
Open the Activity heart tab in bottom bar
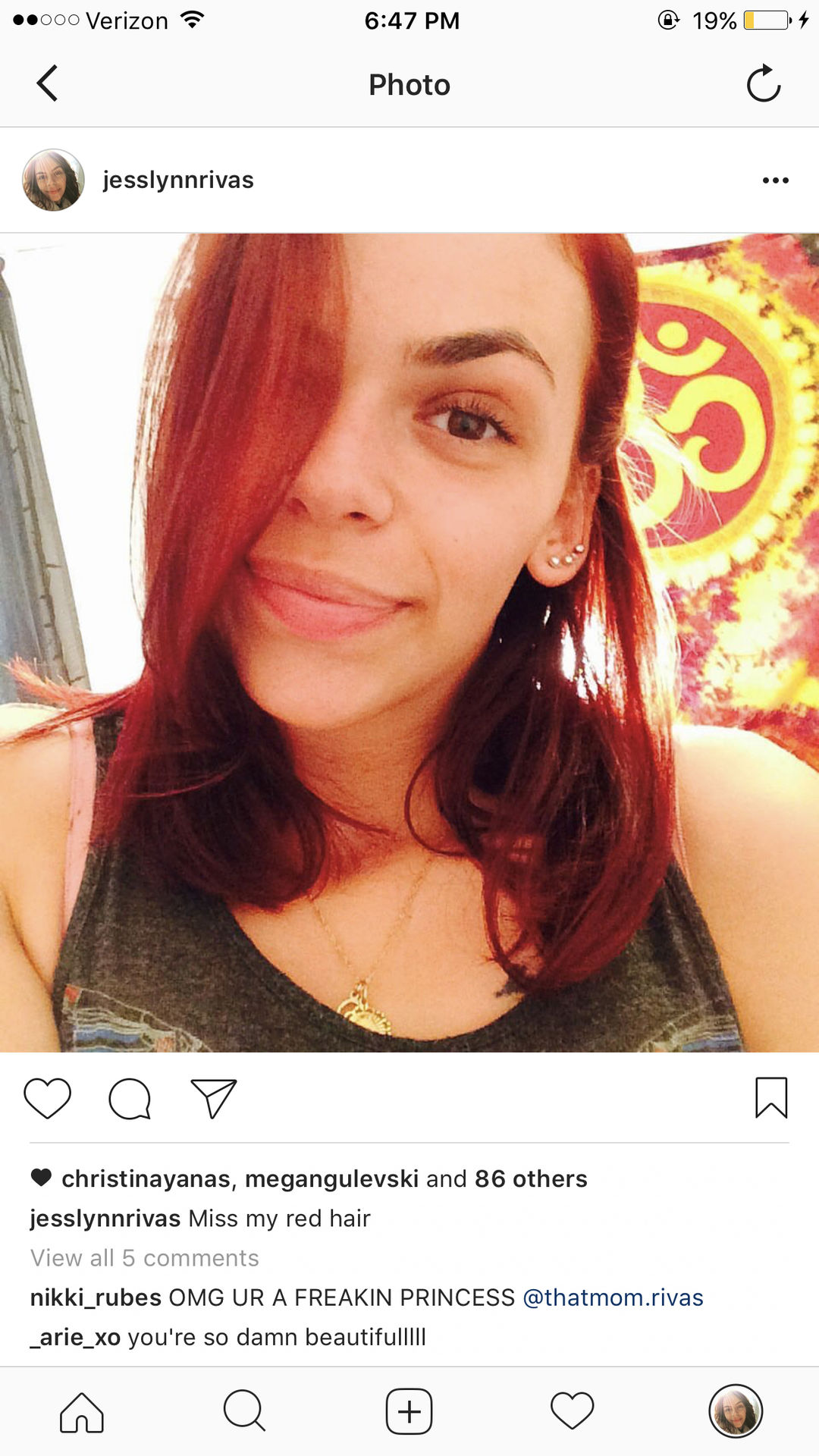(573, 1411)
